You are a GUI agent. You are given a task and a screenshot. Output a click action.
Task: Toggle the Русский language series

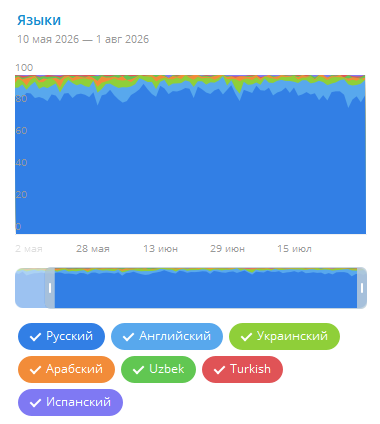[61, 336]
